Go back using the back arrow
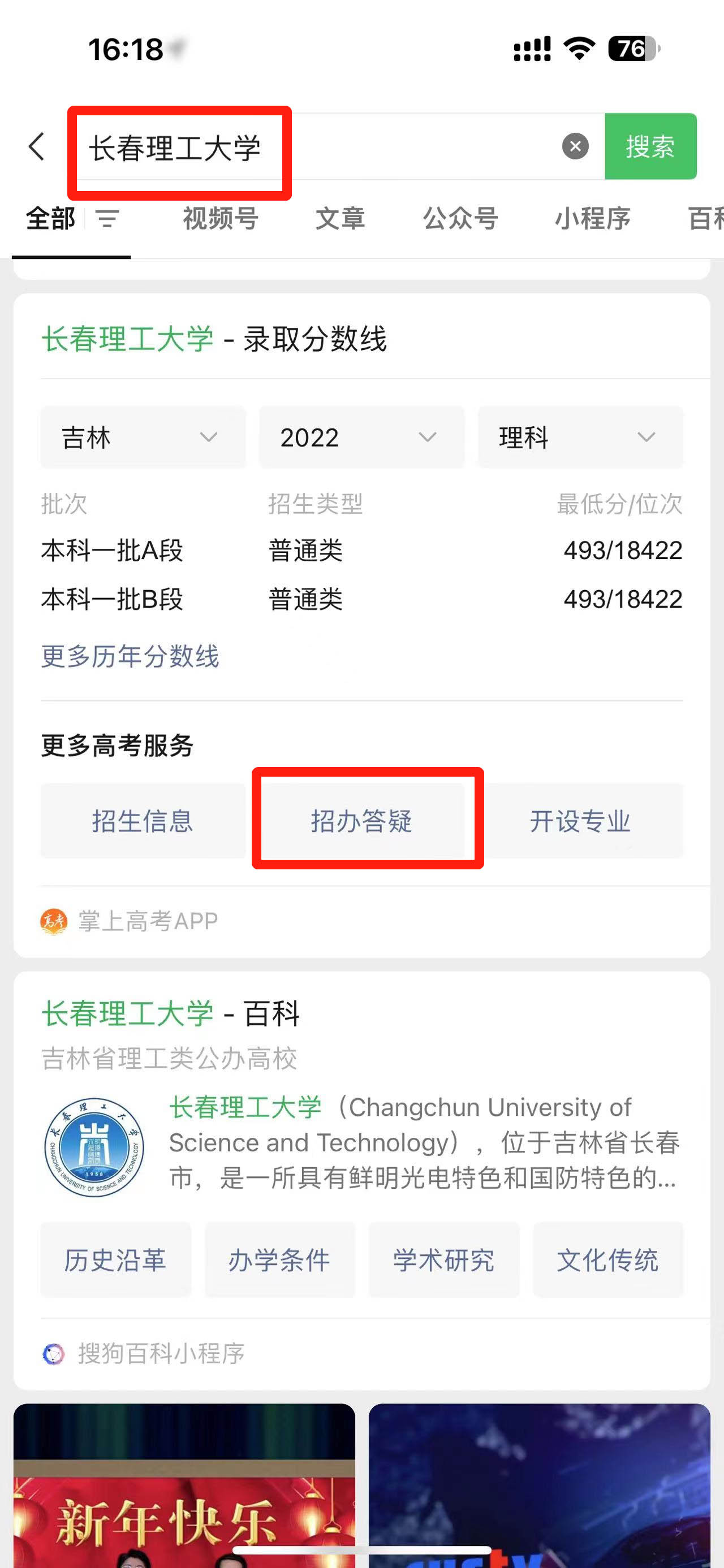The width and height of the screenshot is (724, 1568). [37, 147]
